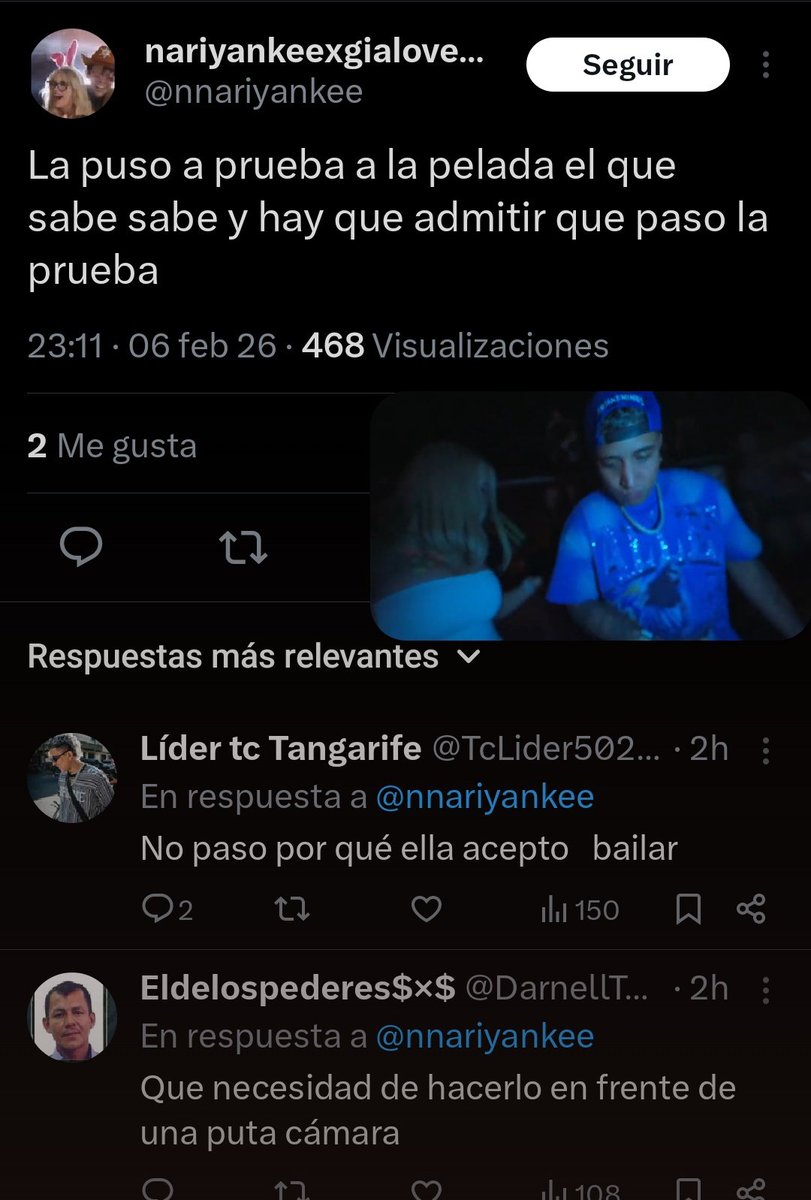Comment on Líder tc Tangarife's reply
The height and width of the screenshot is (1200, 811).
[x=166, y=909]
